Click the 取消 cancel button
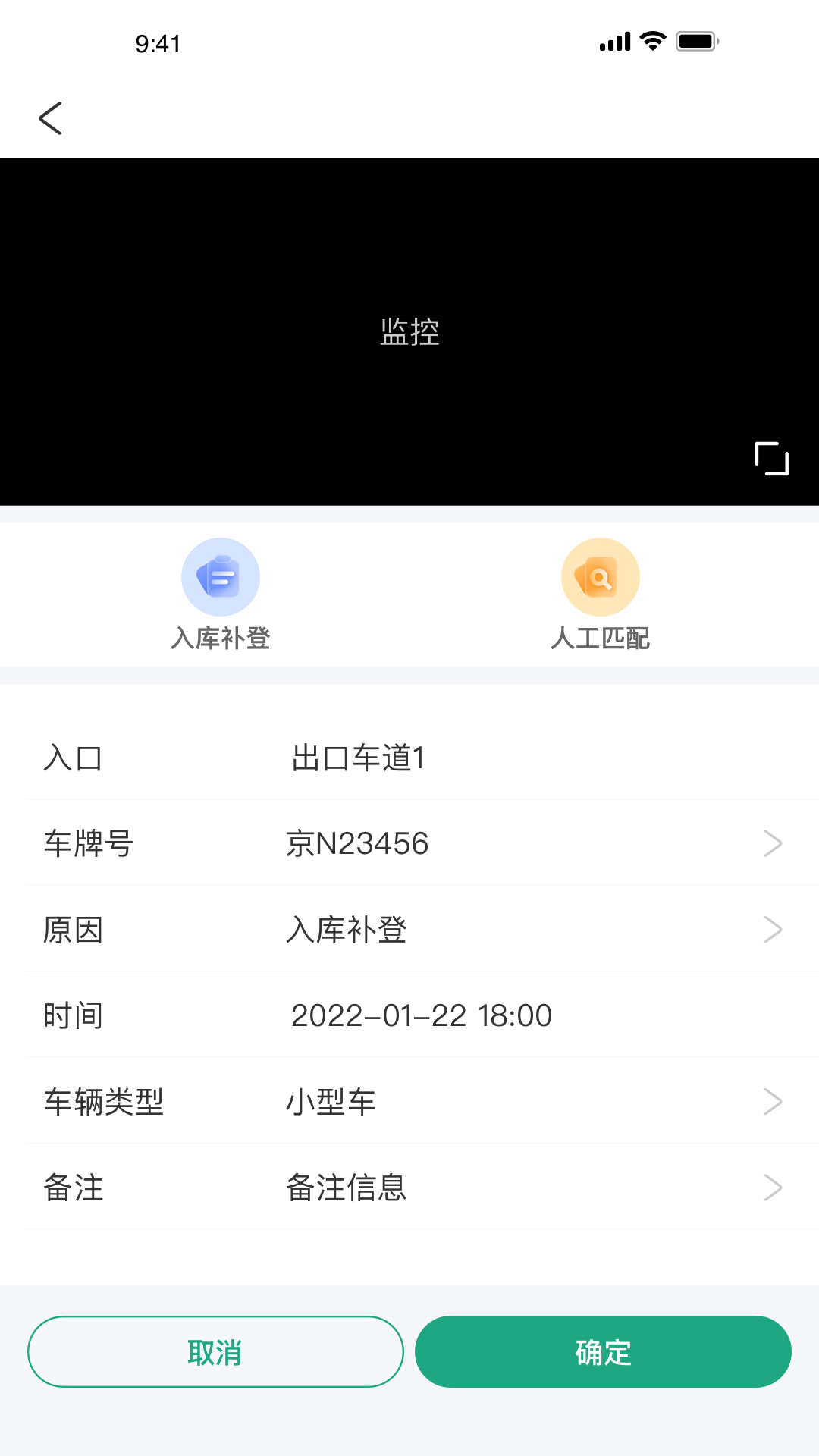Screen dimensions: 819x1456 215,1351
